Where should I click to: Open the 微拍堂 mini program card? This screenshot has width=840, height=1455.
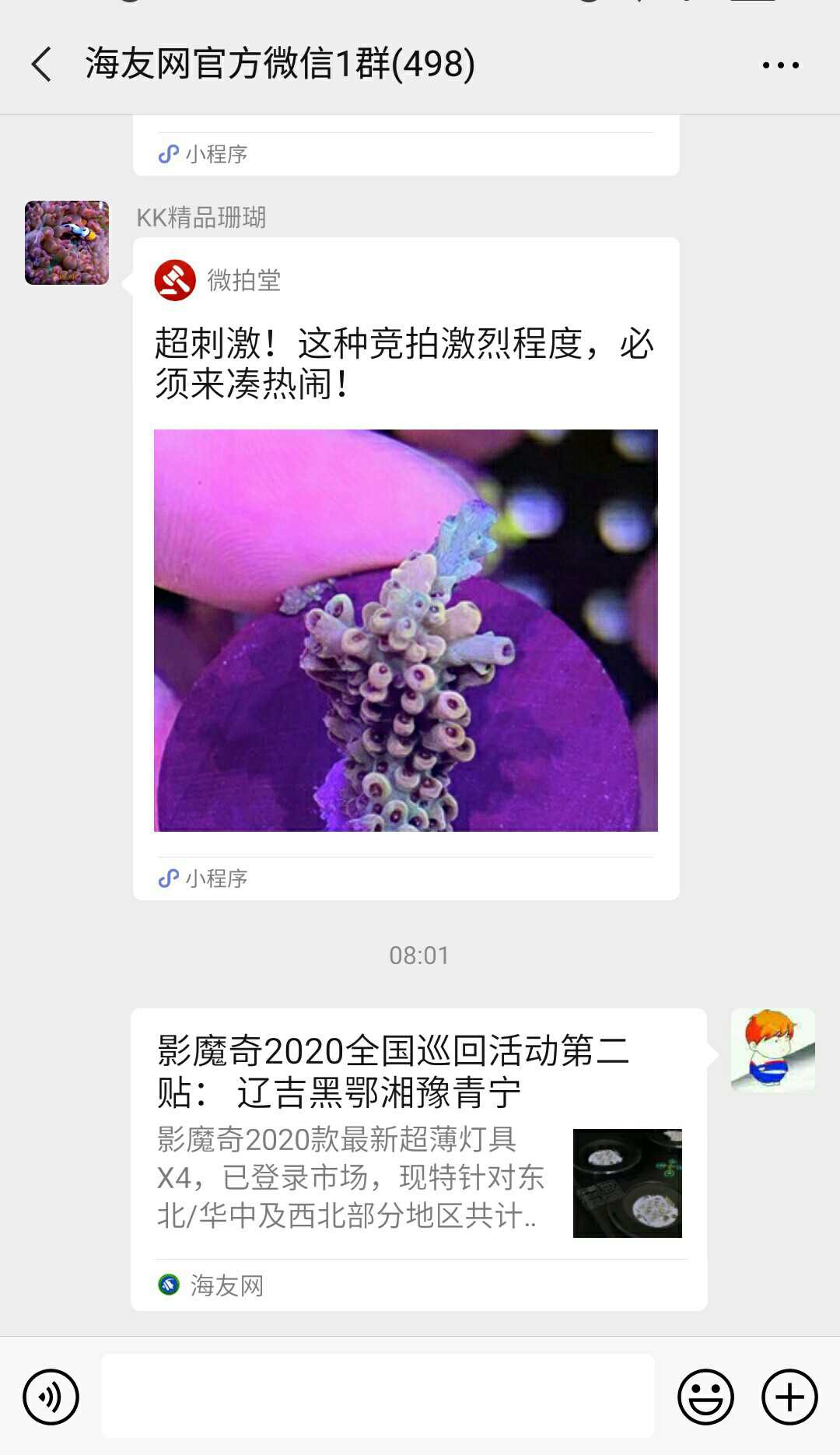point(405,568)
